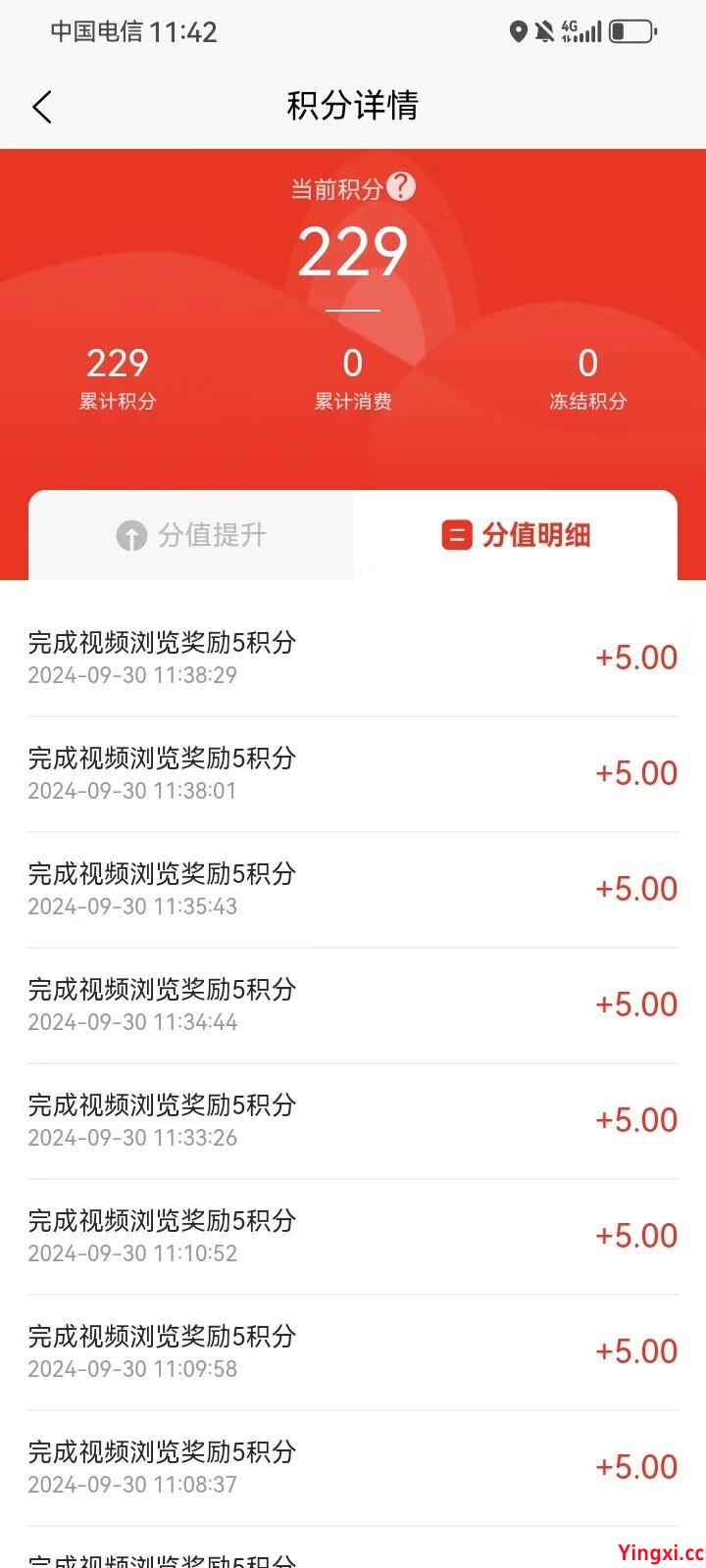The height and width of the screenshot is (1568, 706).
Task: Open the help question mark next to 当前积分
Action: [403, 186]
